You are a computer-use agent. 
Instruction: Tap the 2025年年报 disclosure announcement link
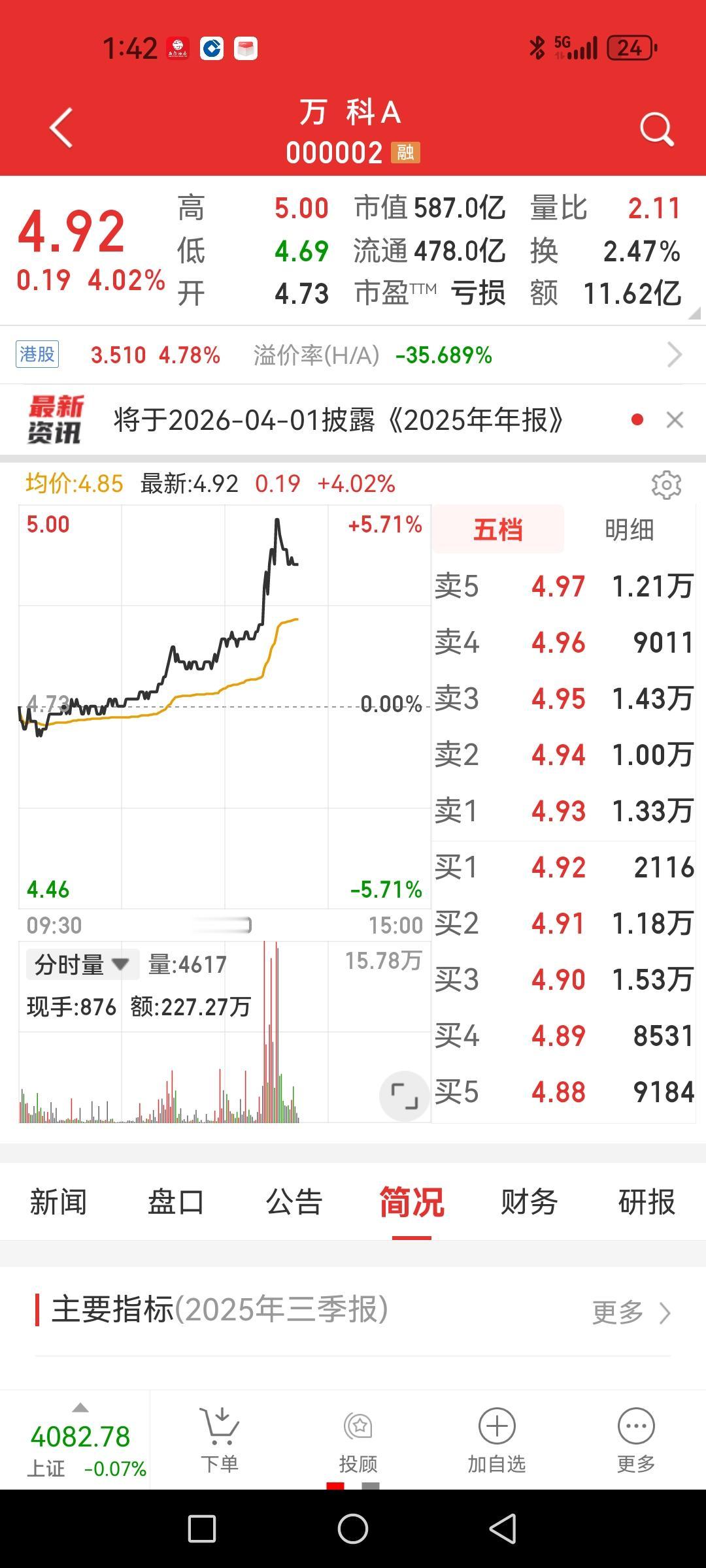(x=337, y=419)
